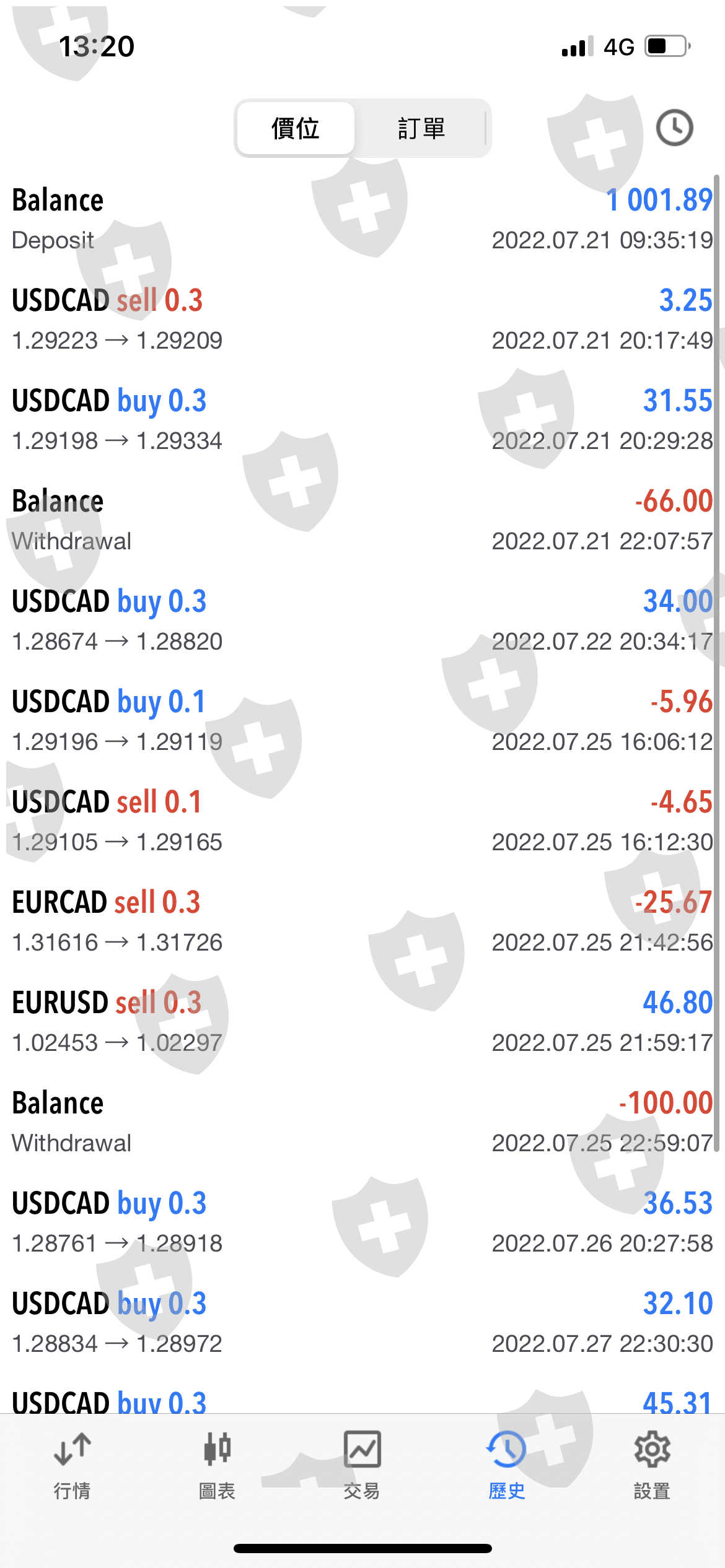Expand the USDCAD sell 0.1 trade row

pyautogui.click(x=362, y=821)
